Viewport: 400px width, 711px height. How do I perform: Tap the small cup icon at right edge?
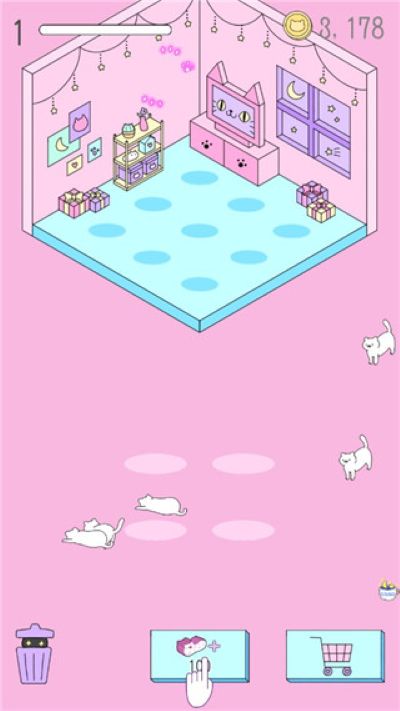[389, 589]
